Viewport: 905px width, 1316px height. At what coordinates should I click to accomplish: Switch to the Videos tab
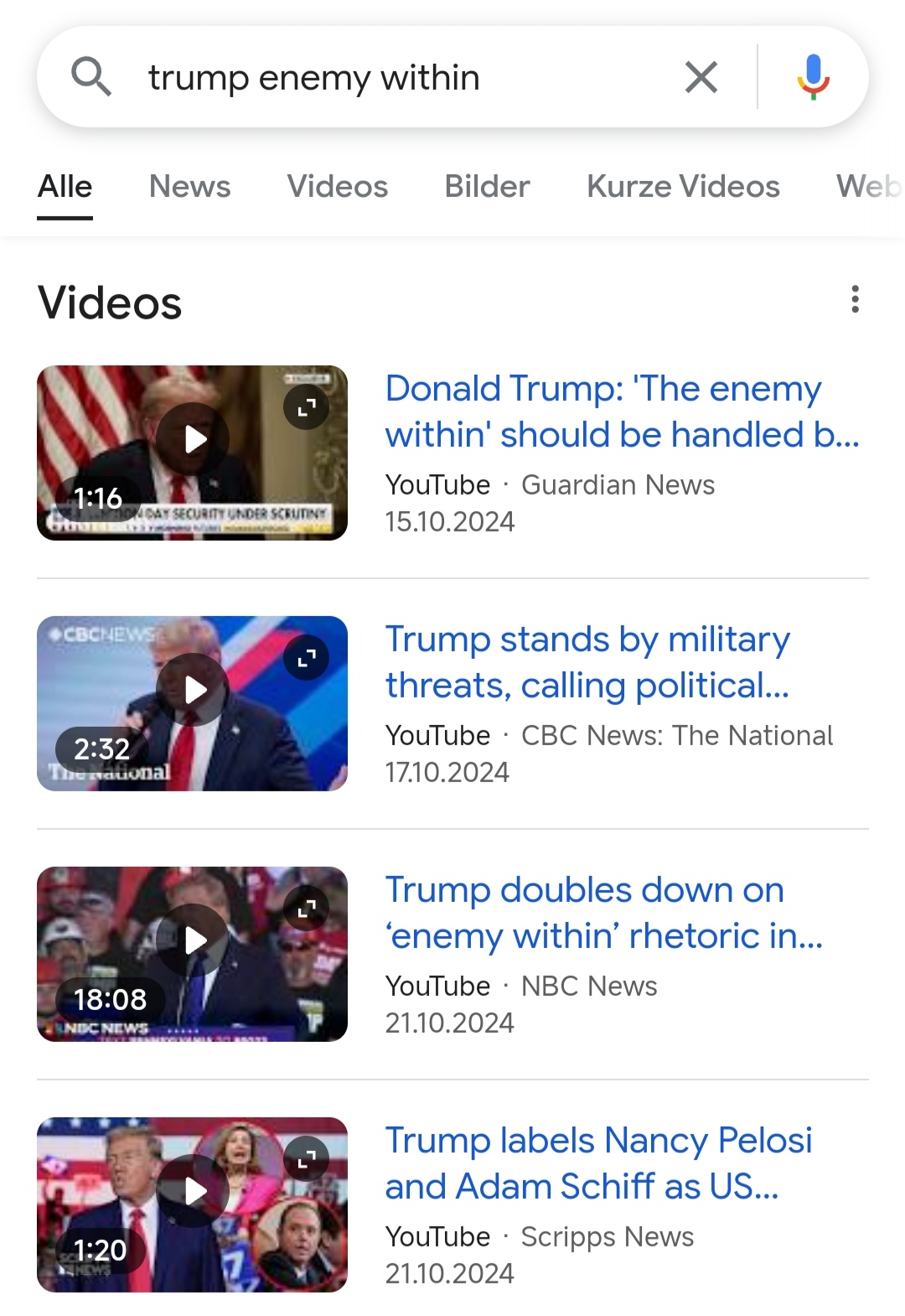(x=338, y=187)
